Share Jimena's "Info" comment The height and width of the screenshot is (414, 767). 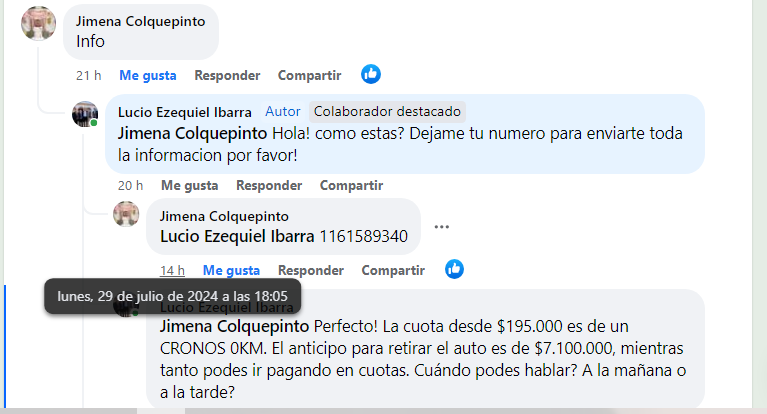(309, 75)
